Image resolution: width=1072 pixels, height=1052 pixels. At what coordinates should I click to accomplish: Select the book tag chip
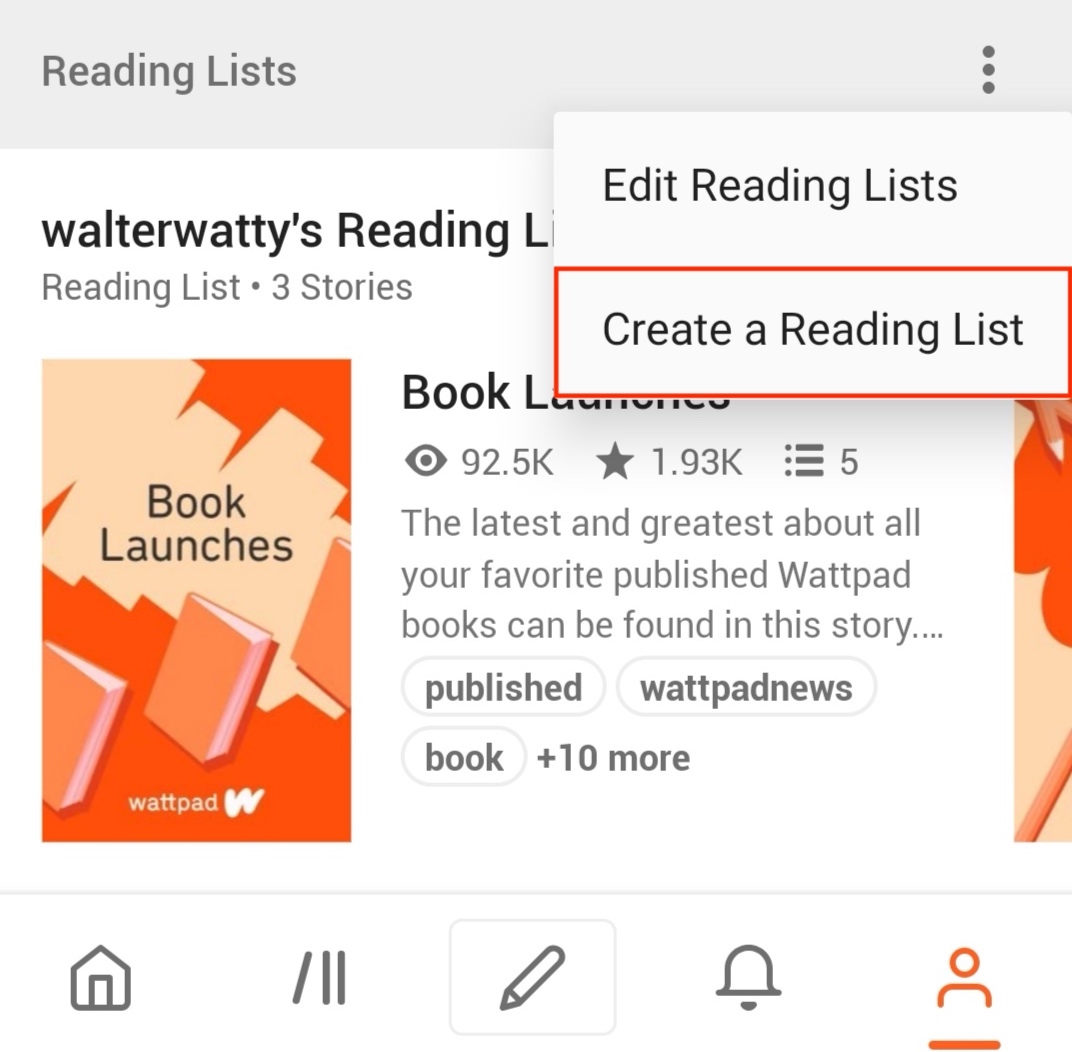(463, 758)
